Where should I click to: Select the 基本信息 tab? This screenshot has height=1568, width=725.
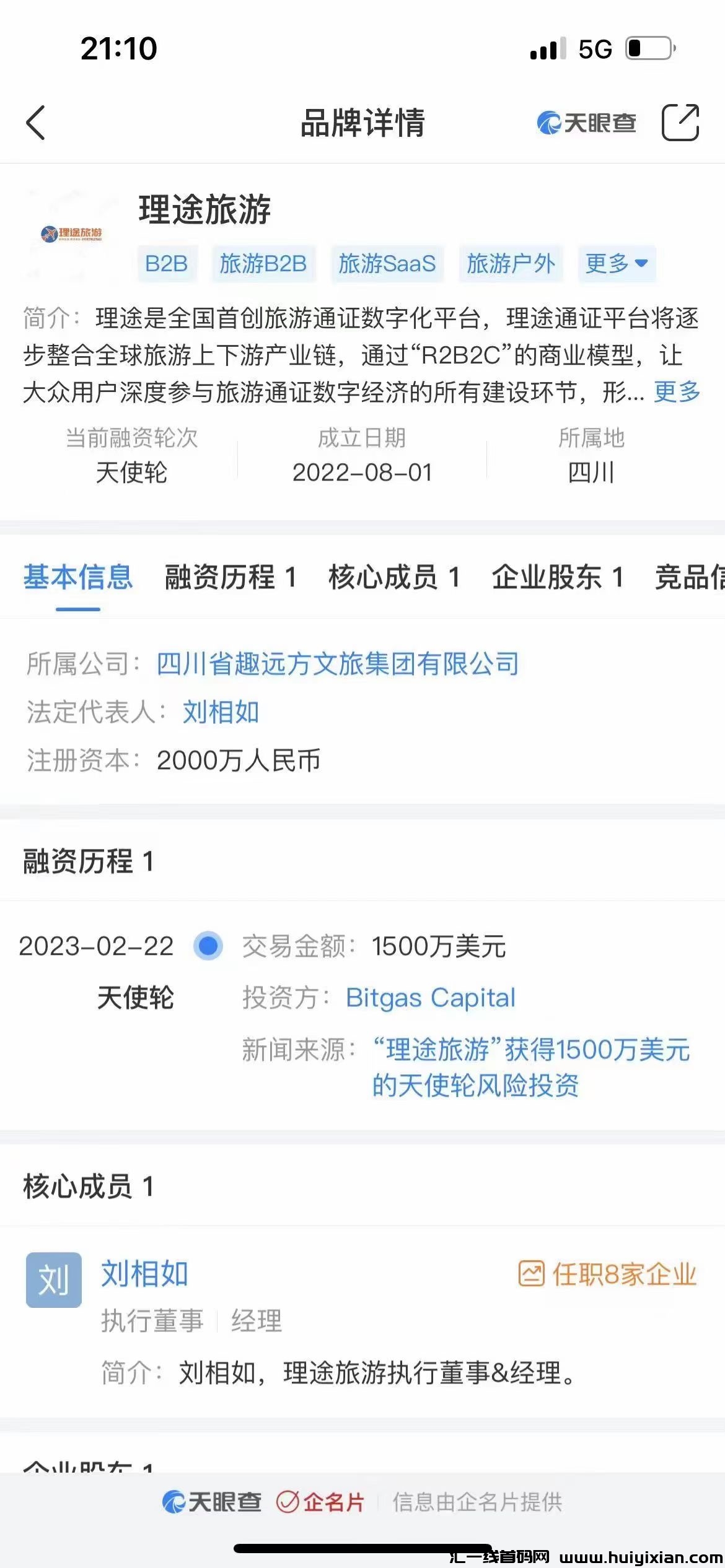click(x=77, y=577)
